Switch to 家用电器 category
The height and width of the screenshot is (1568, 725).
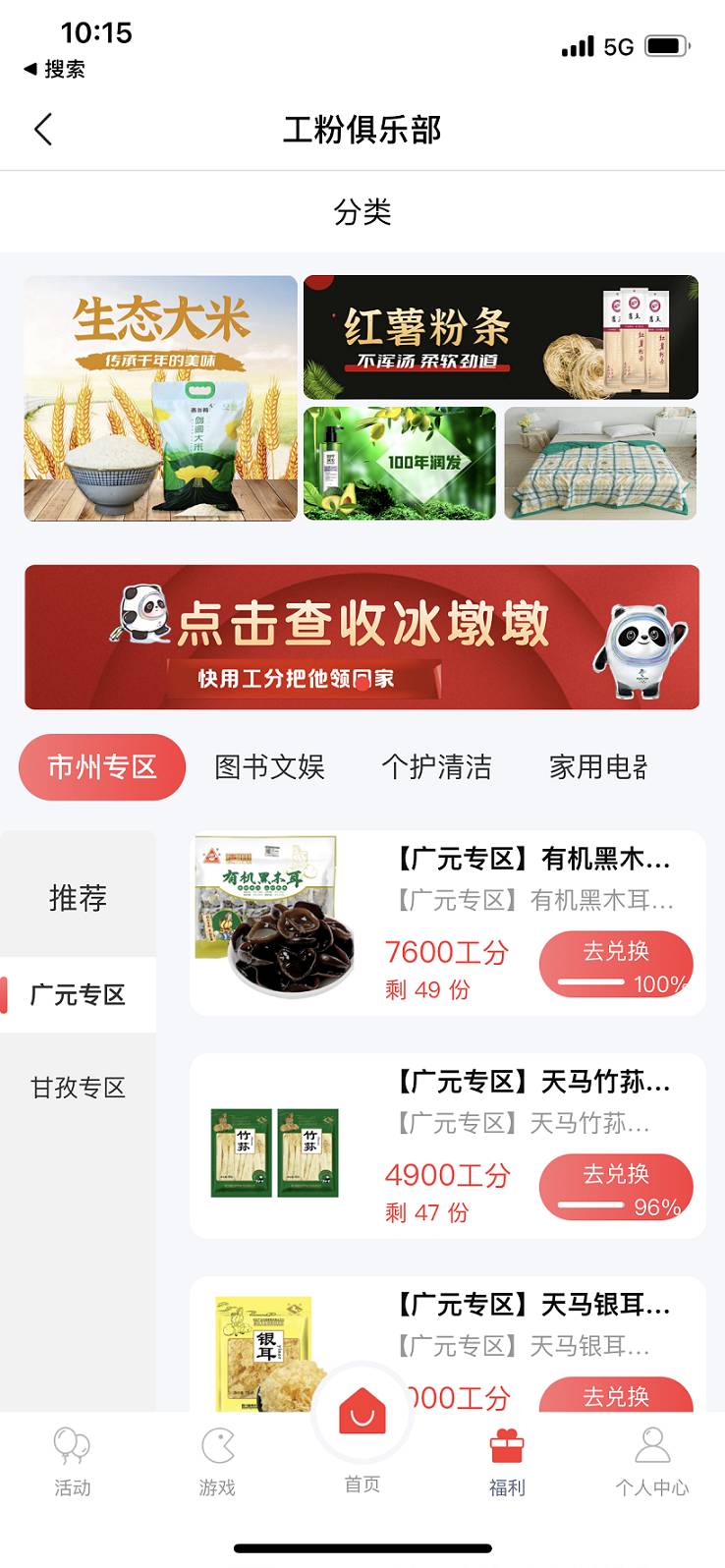pos(598,766)
